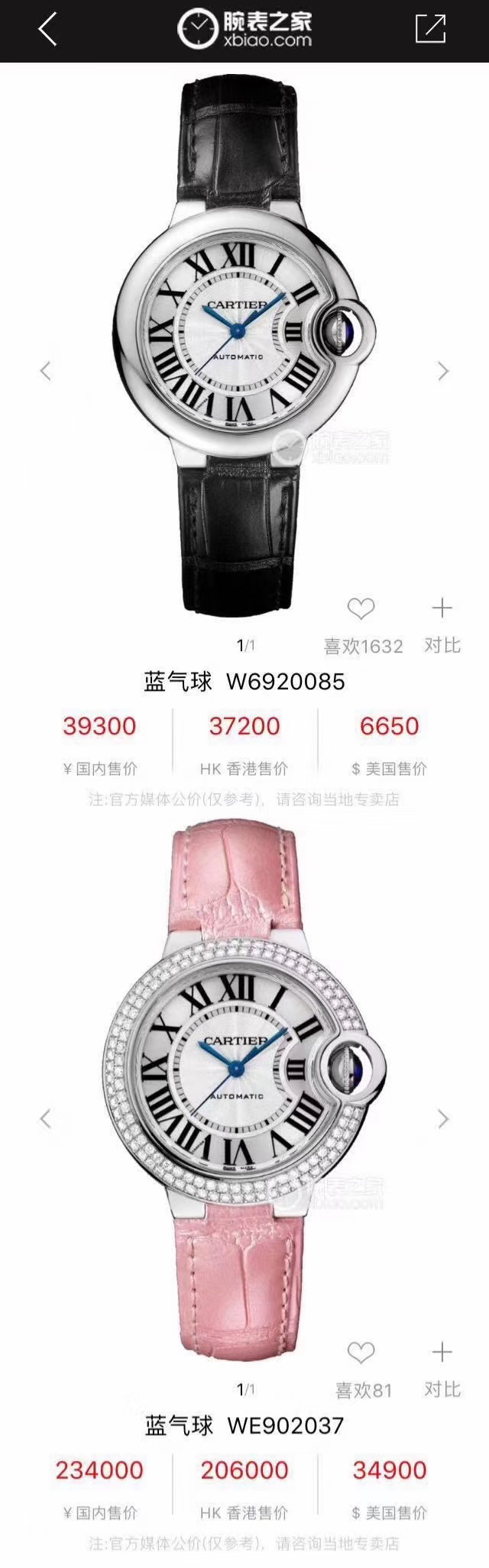Go back using the header arrow
This screenshot has height=1568, width=489.
pyautogui.click(x=47, y=30)
